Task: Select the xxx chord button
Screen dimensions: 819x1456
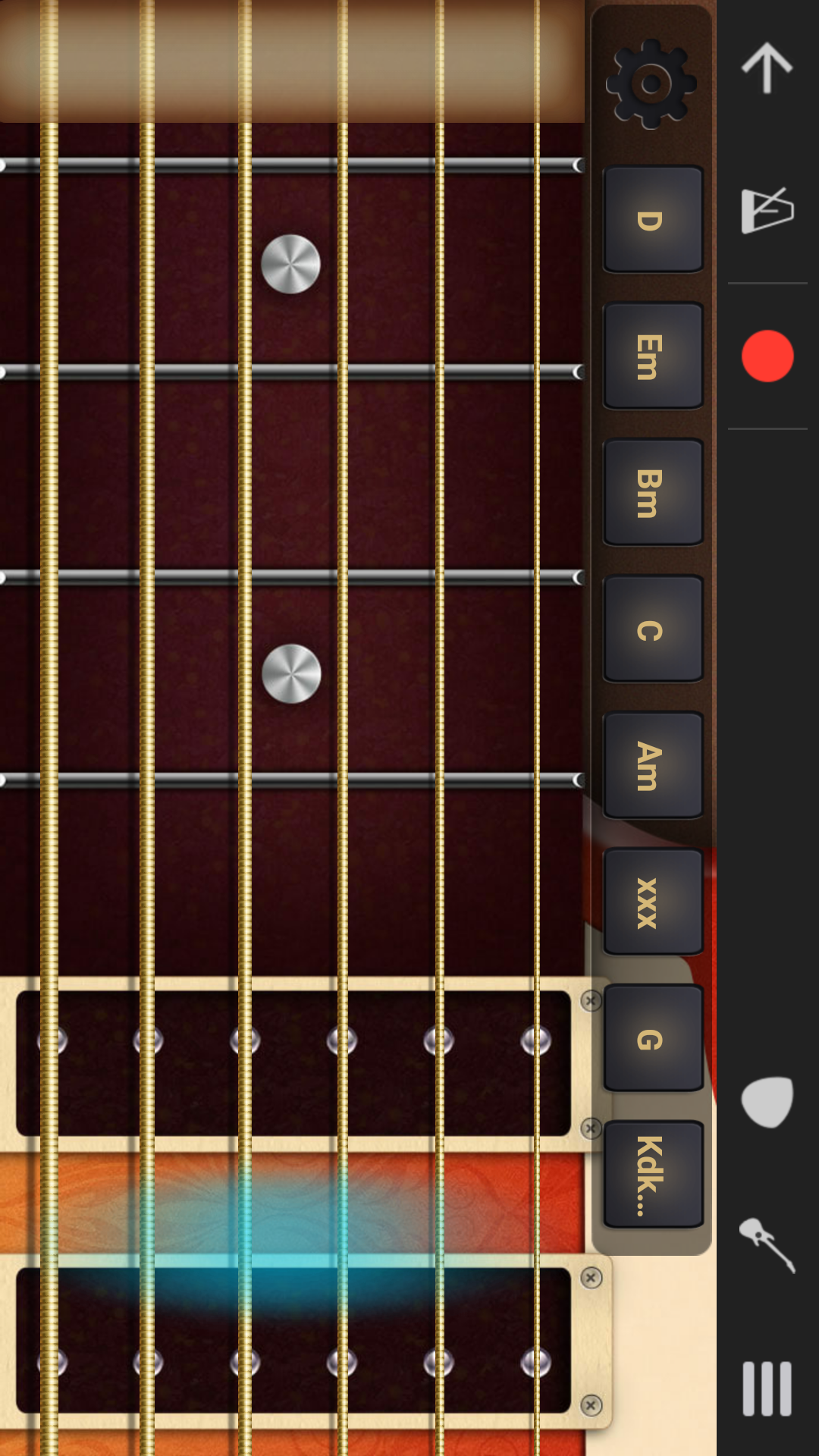Action: (x=652, y=902)
